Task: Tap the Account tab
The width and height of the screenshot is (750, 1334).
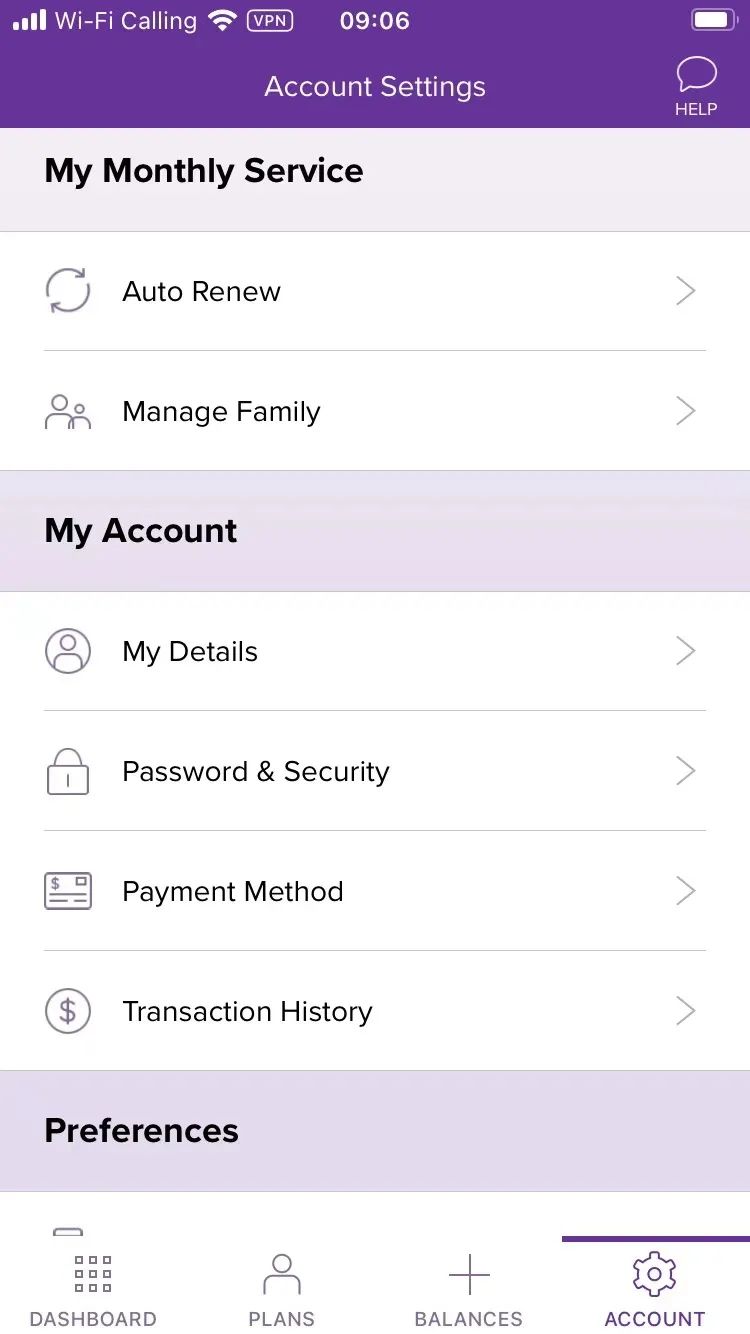Action: (x=655, y=1288)
